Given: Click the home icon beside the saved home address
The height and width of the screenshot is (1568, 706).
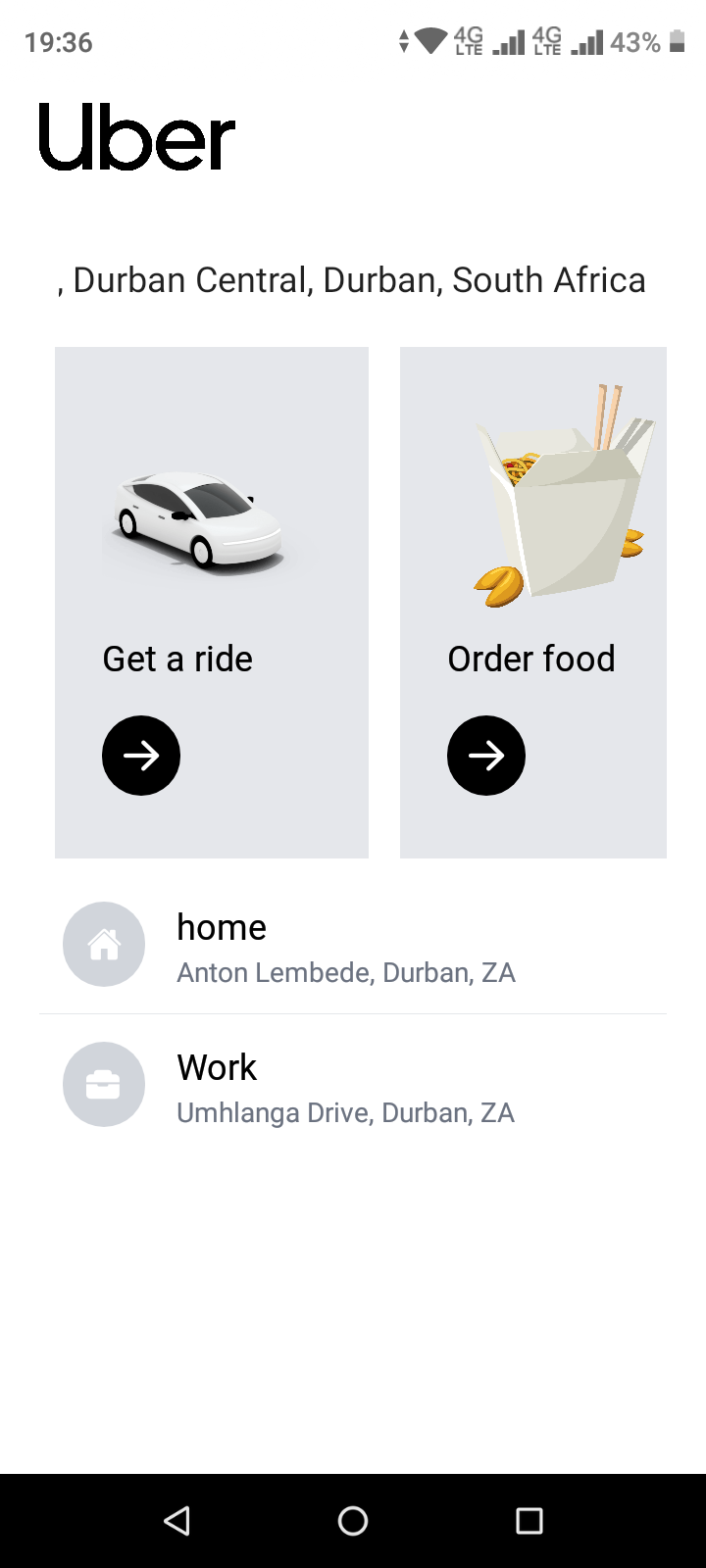Looking at the screenshot, I should pos(104,944).
